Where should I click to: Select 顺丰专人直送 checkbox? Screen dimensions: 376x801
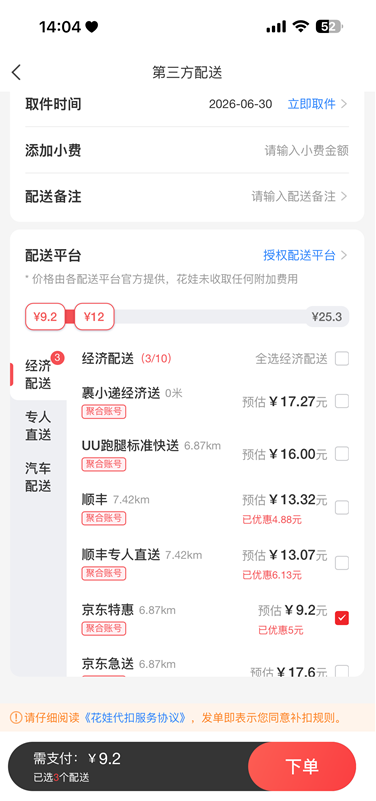coord(342,563)
